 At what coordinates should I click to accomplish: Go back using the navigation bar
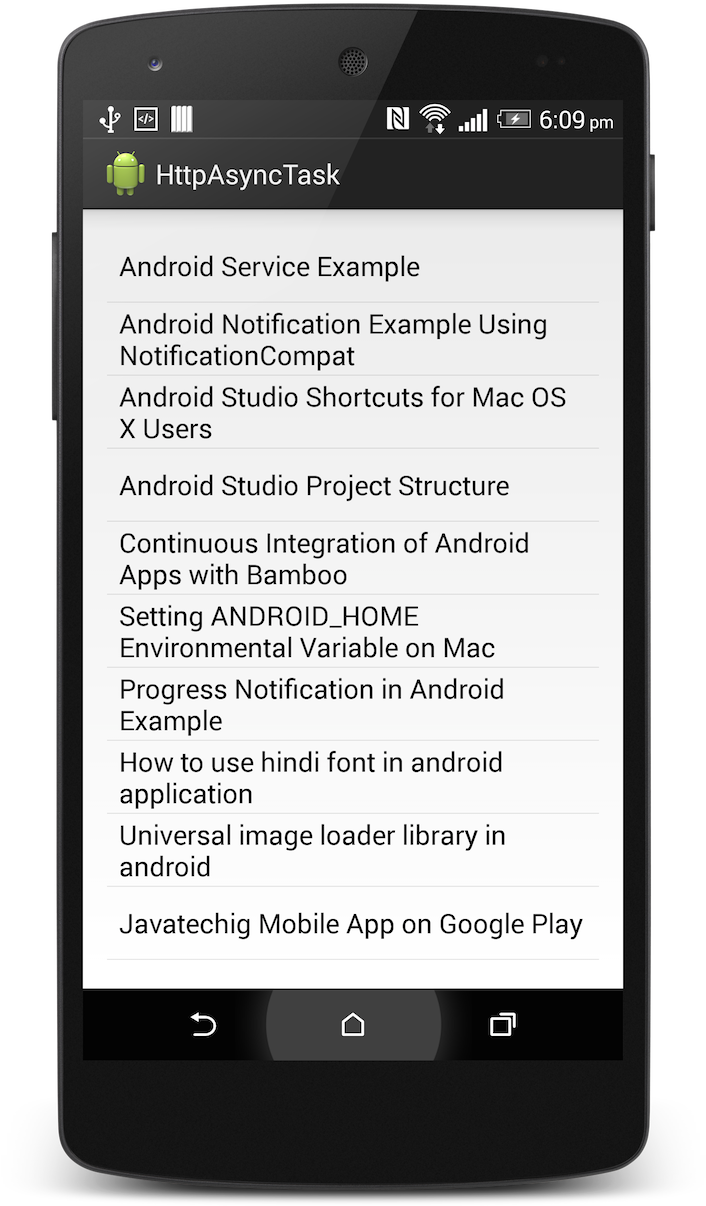pos(203,1024)
